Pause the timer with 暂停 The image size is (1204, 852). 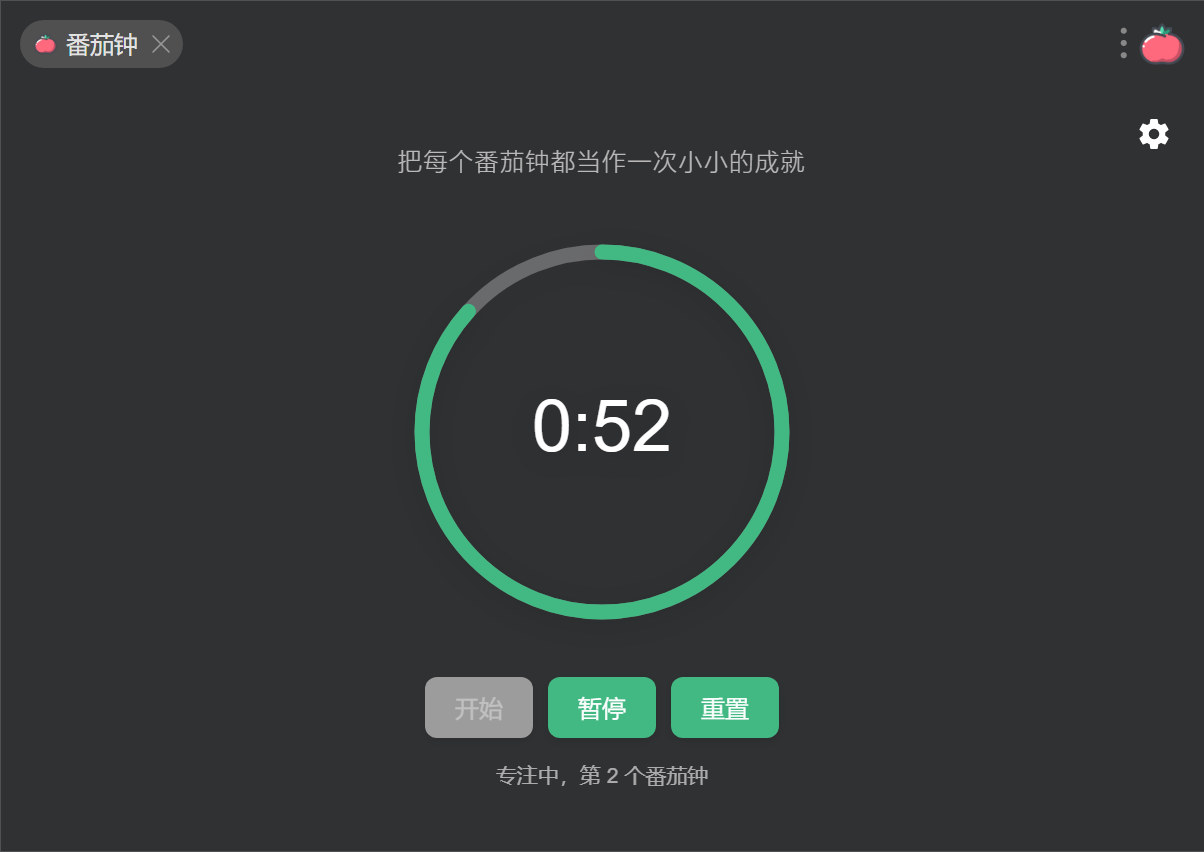pyautogui.click(x=602, y=708)
